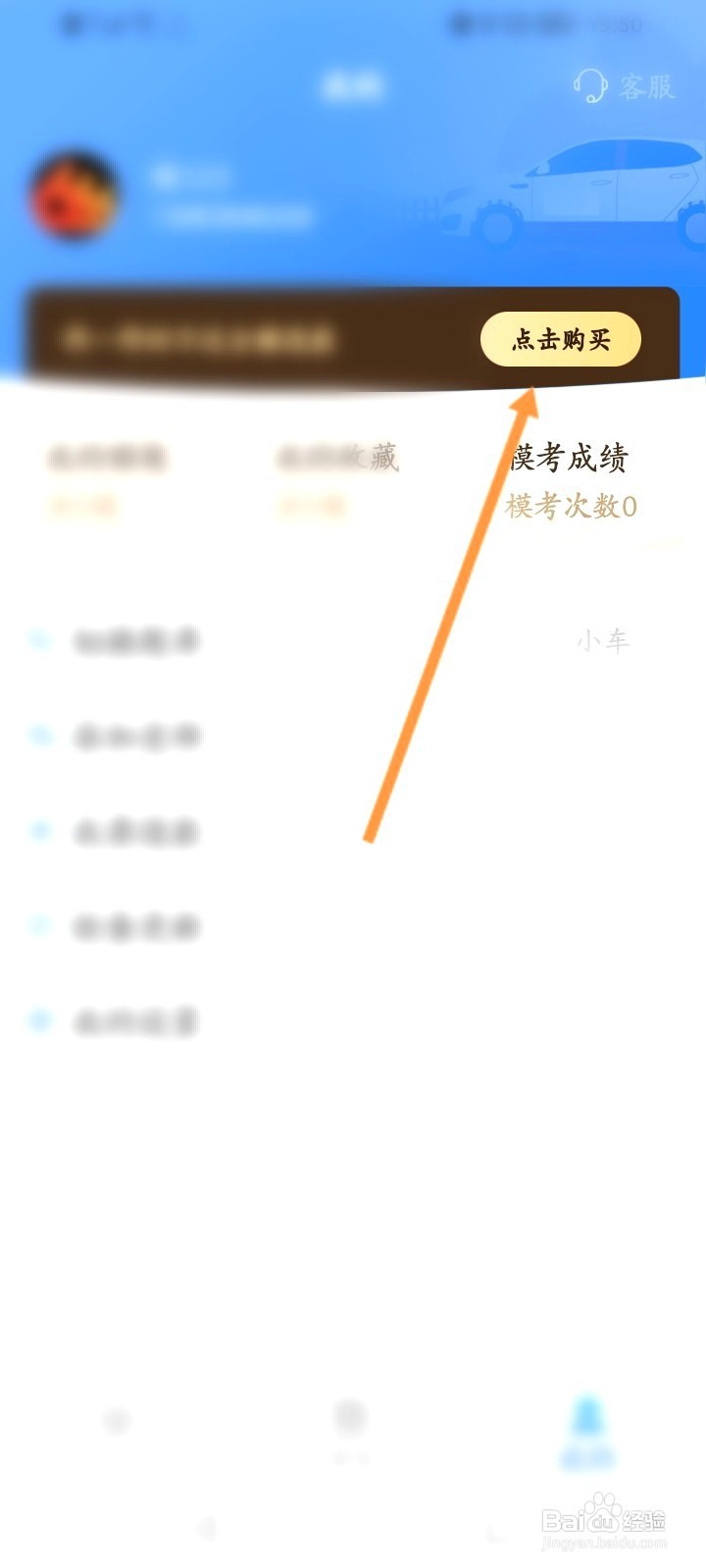
Task: Tap the blue icon next to the second list item
Action: pyautogui.click(x=39, y=735)
